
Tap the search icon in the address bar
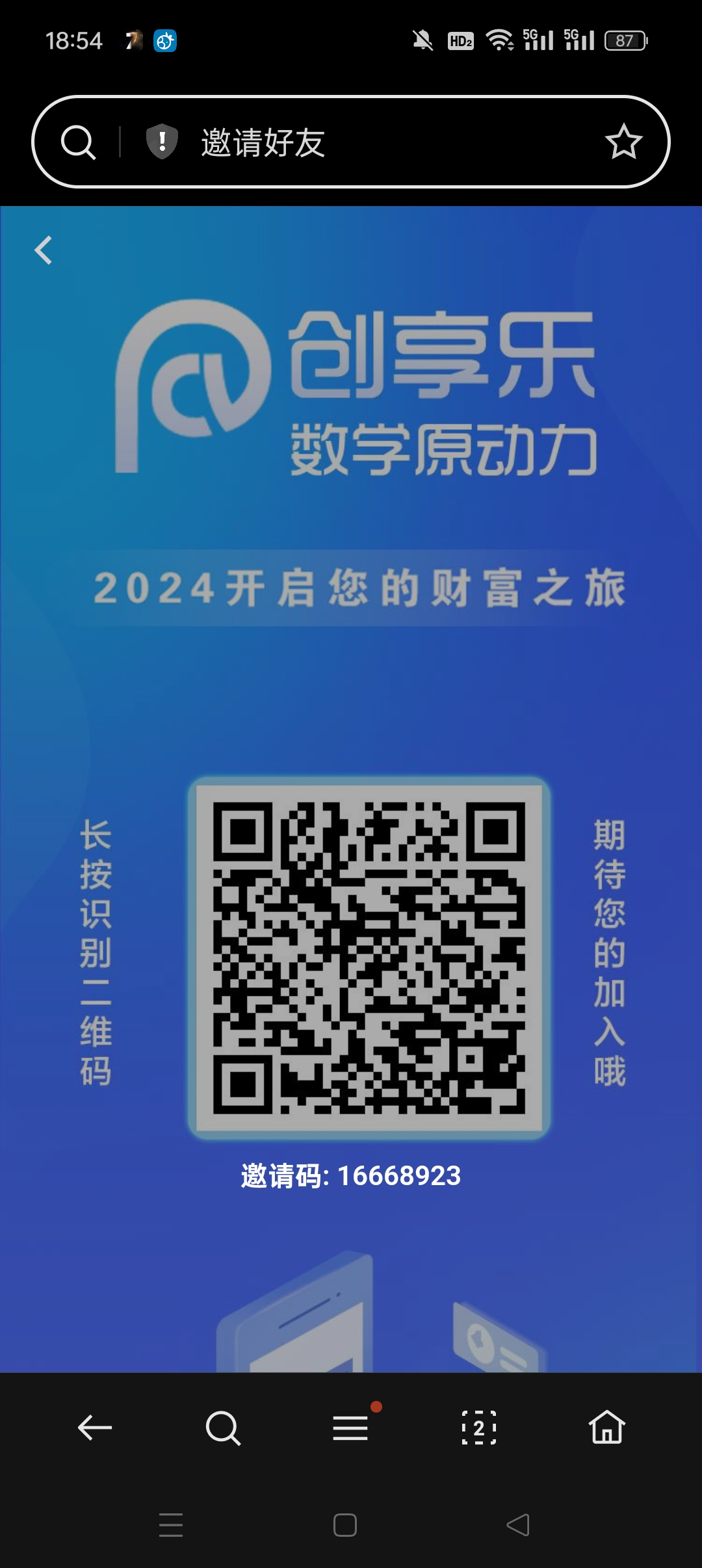click(78, 142)
